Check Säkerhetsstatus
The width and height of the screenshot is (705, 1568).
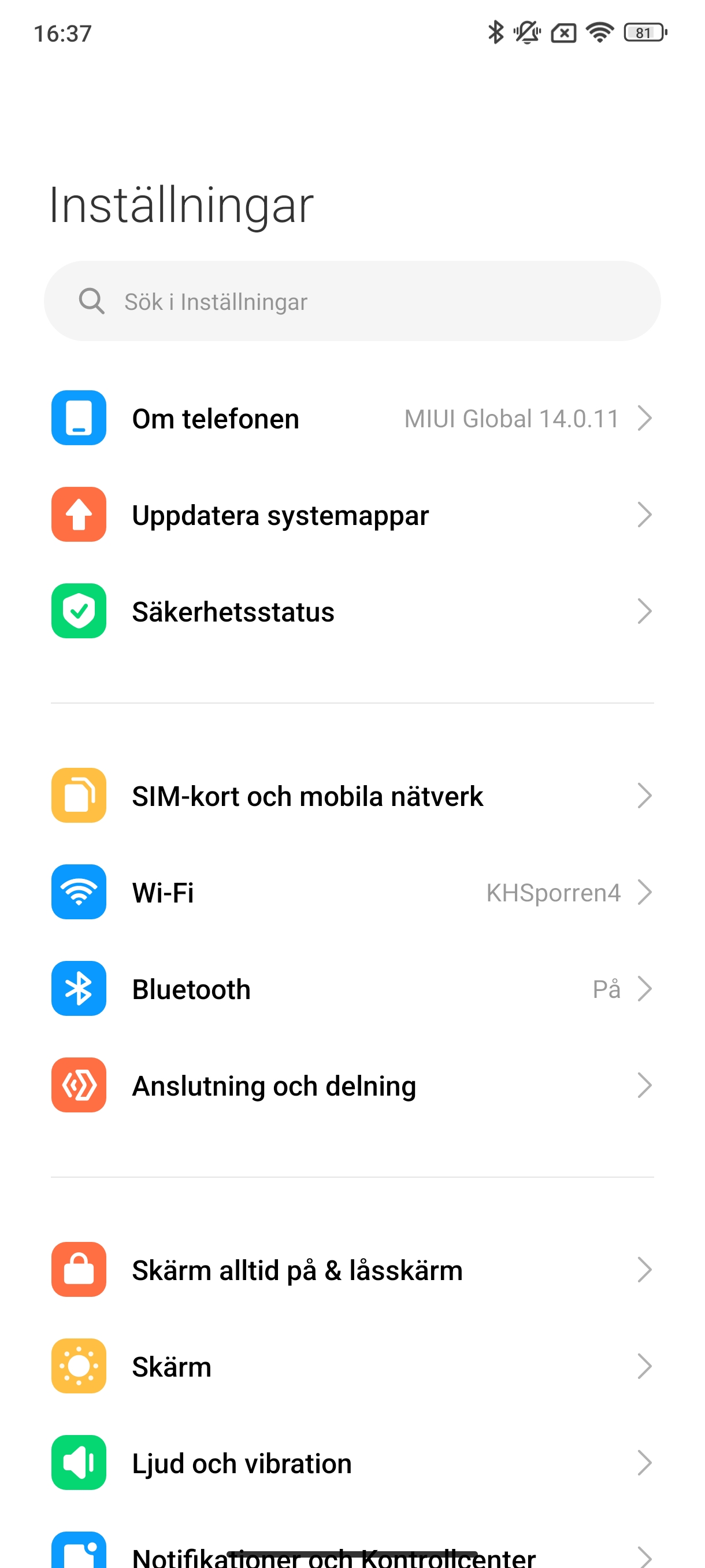click(352, 611)
